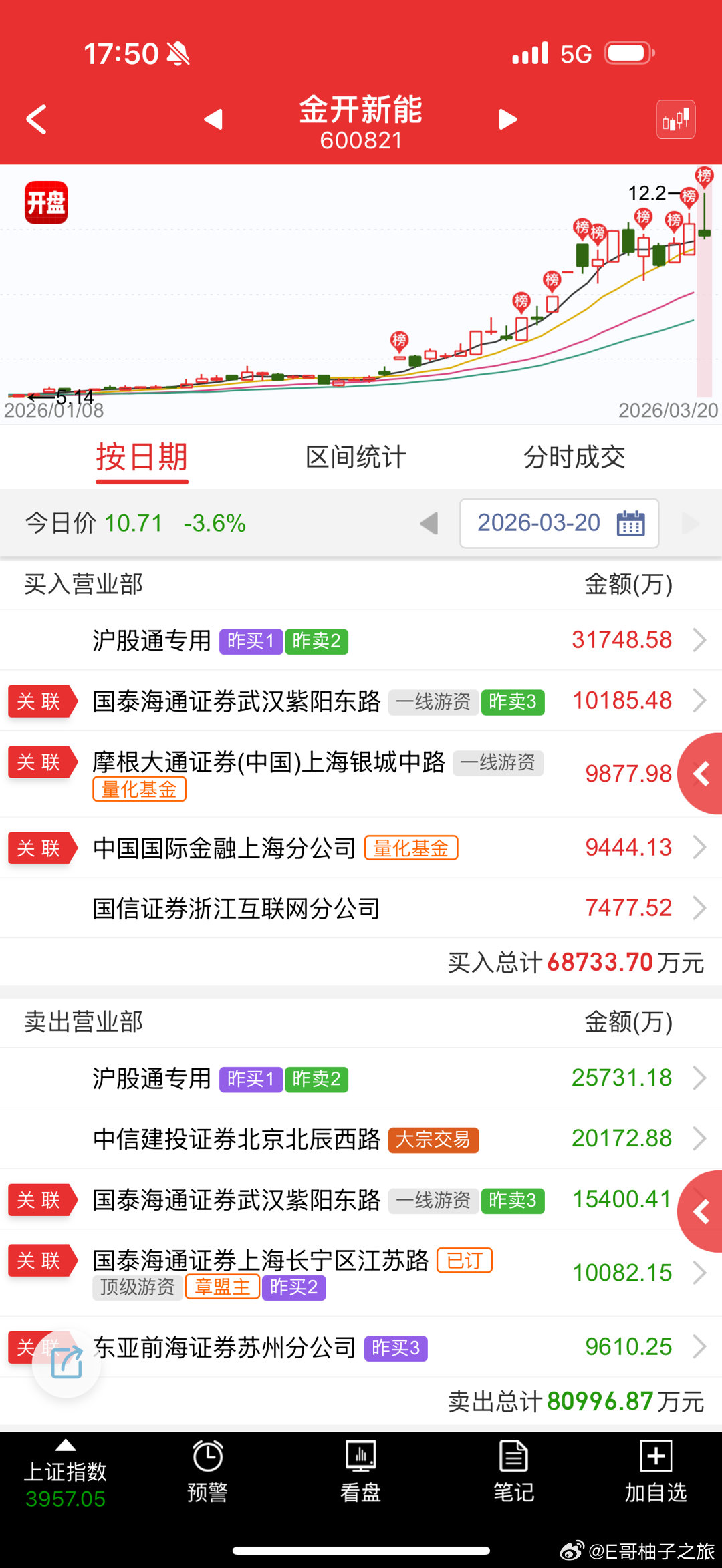Tap the left arrow to view previous date
Image resolution: width=722 pixels, height=1568 pixels.
tap(428, 524)
